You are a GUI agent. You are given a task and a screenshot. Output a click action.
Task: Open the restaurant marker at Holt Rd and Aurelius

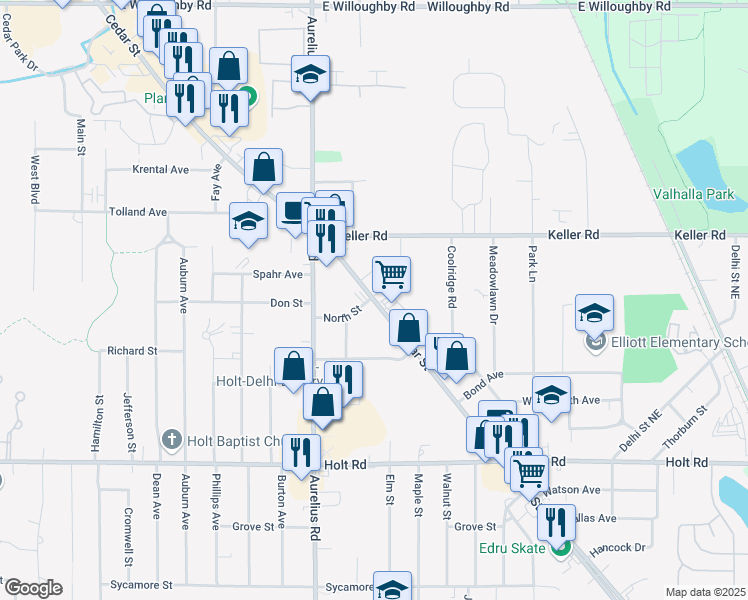(x=301, y=452)
